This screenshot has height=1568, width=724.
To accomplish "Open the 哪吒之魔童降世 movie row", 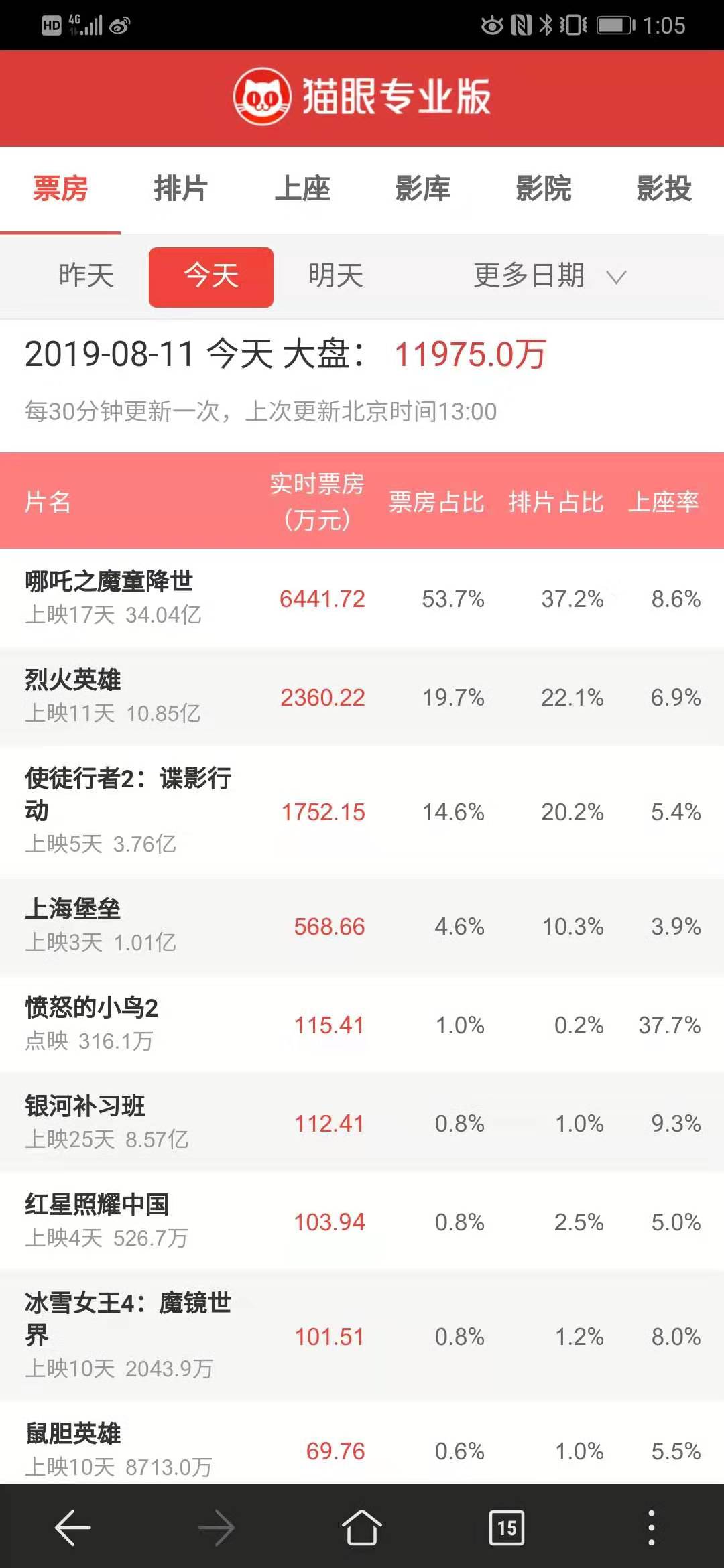I will click(x=362, y=598).
